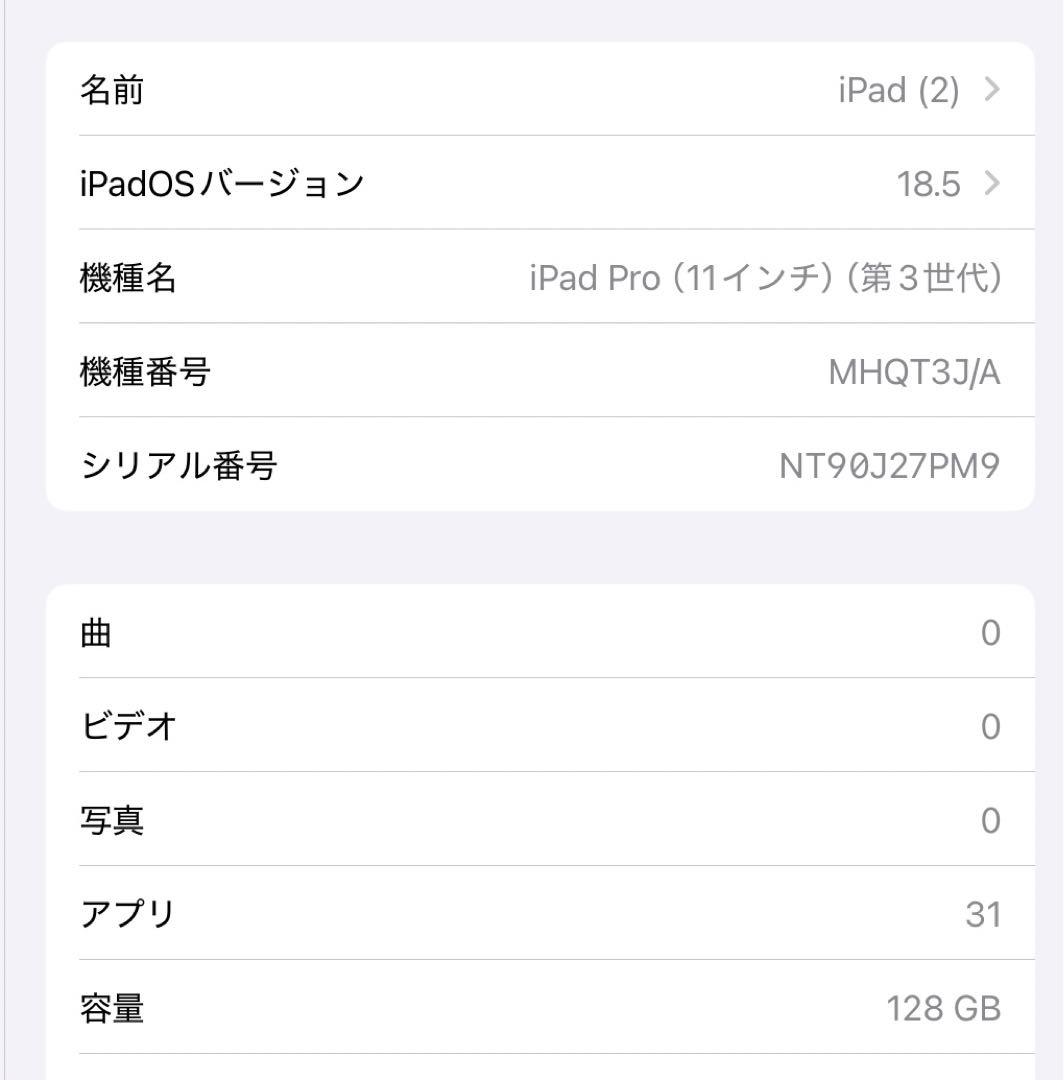The image size is (1064, 1080).
Task: Tap the chevron next to 18.5
Action: tap(990, 183)
